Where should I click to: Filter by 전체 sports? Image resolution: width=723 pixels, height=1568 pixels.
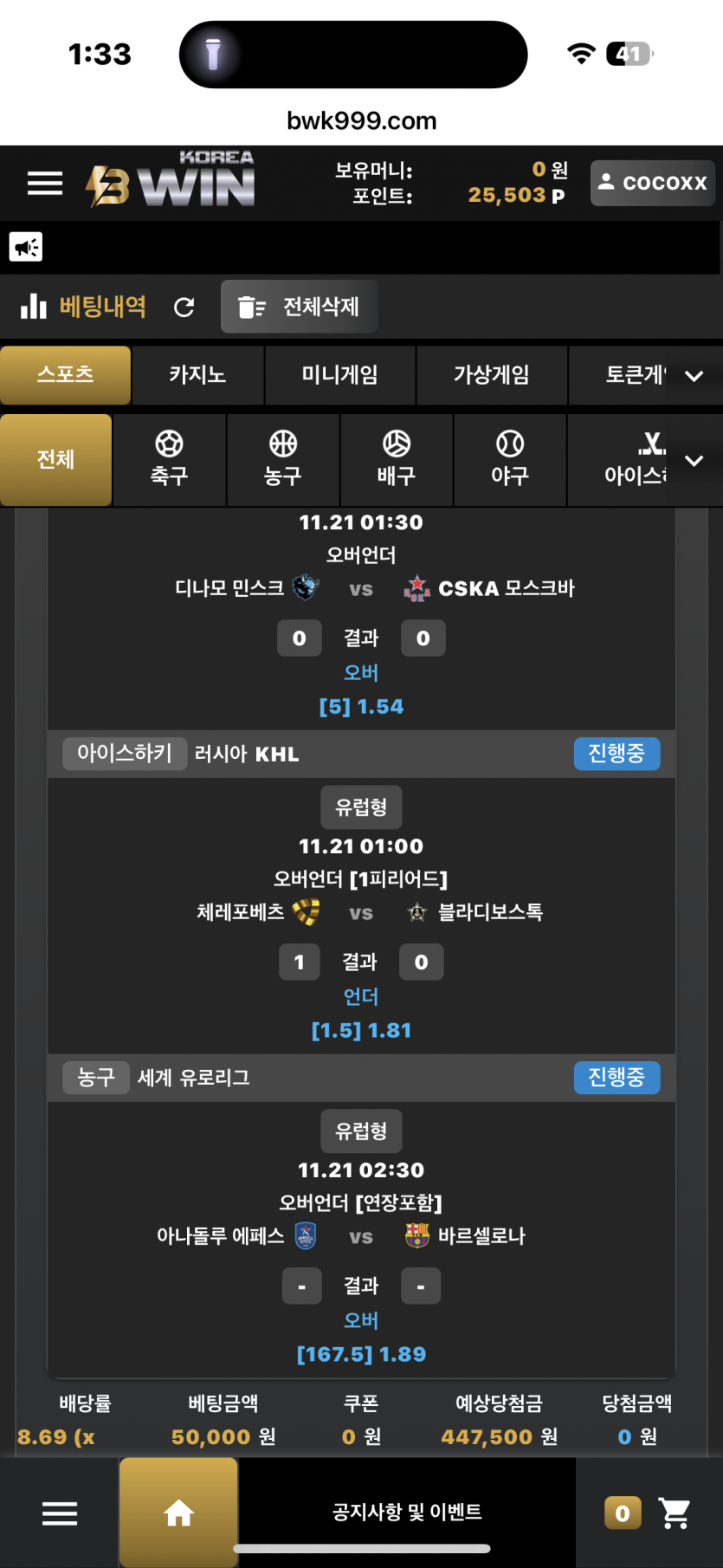coord(56,460)
